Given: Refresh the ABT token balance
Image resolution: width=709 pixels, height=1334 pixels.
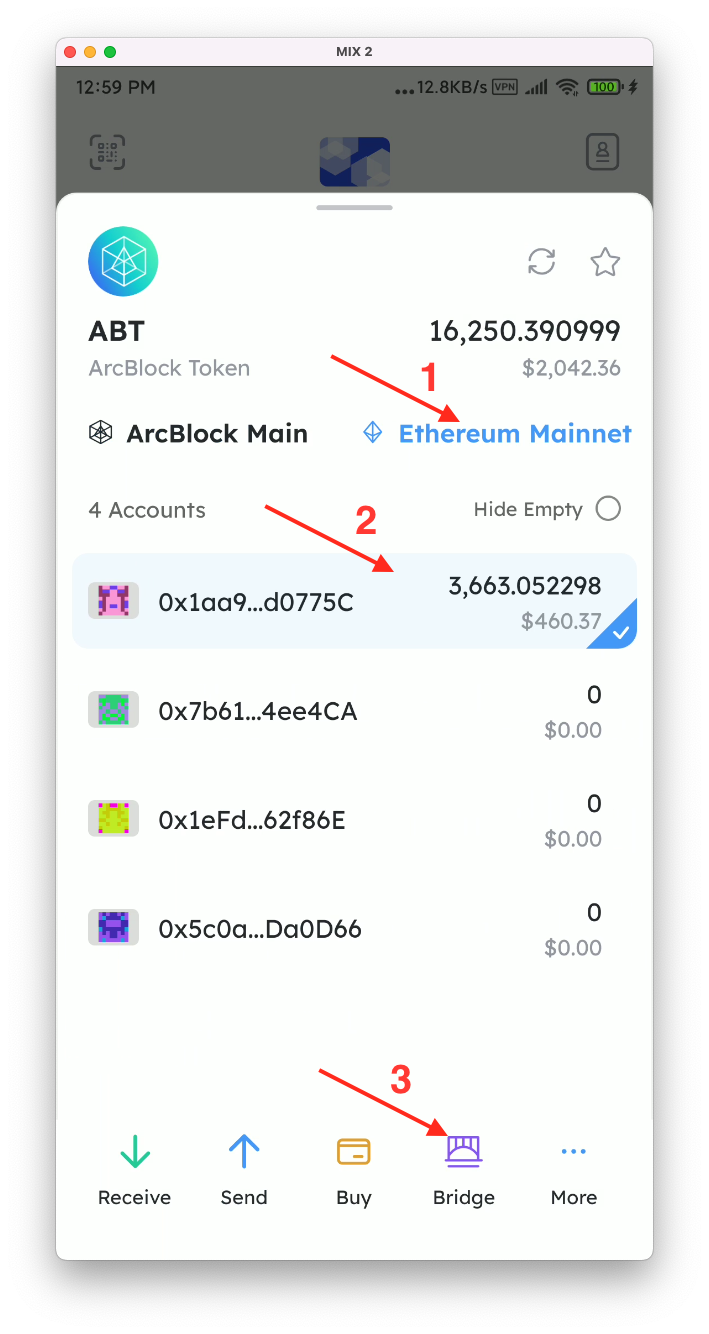Looking at the screenshot, I should tap(541, 262).
